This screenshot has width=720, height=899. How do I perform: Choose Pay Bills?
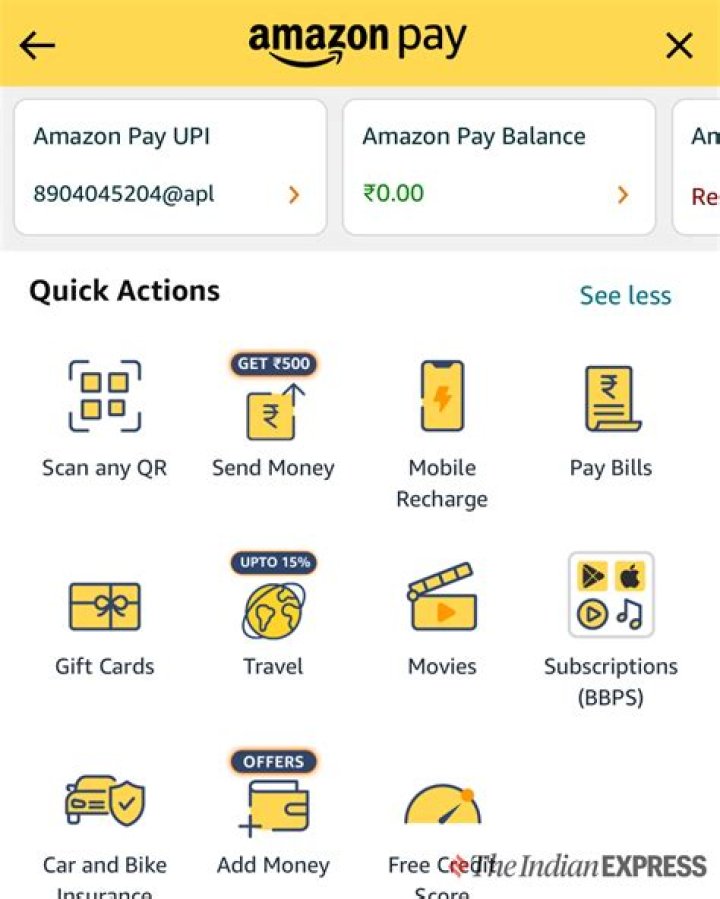click(611, 420)
